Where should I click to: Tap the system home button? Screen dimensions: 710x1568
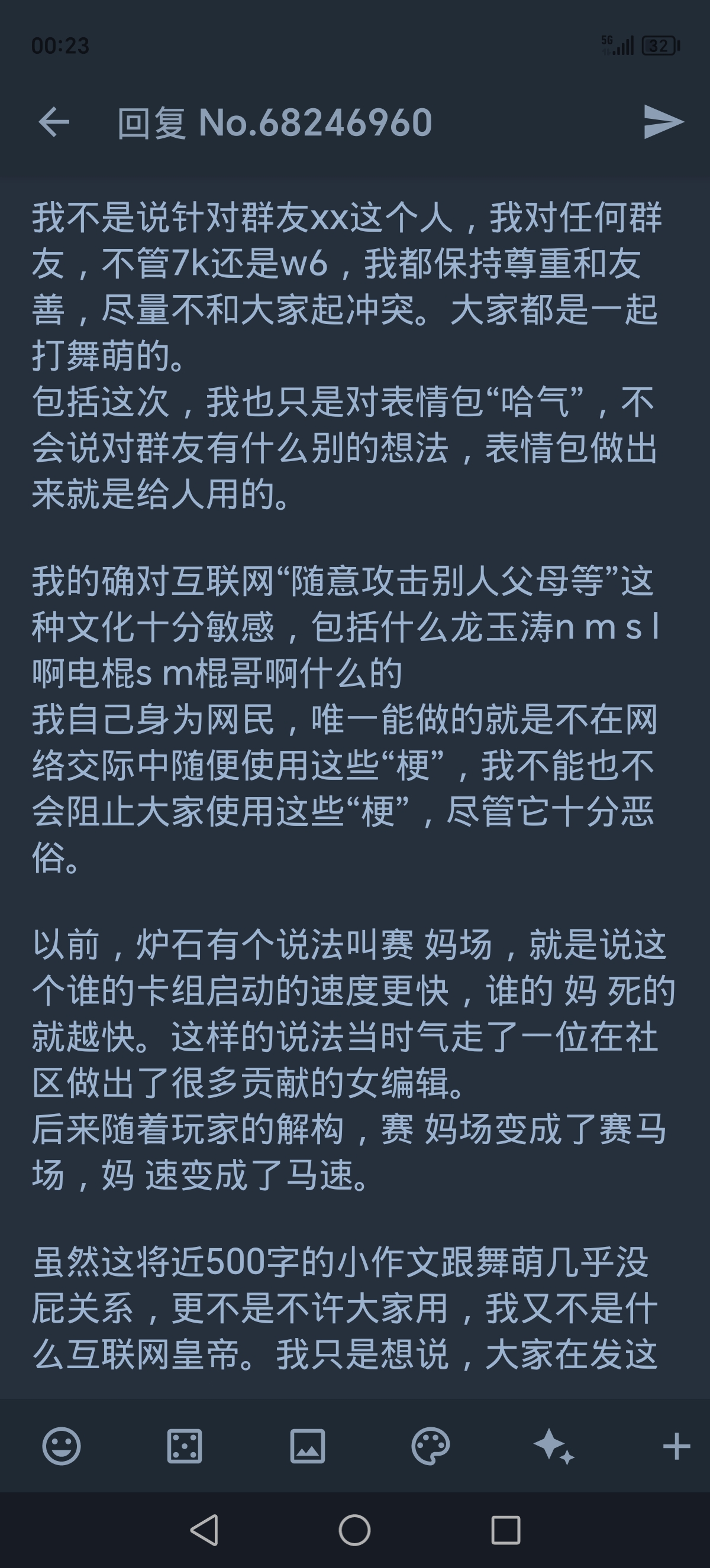(x=354, y=1530)
